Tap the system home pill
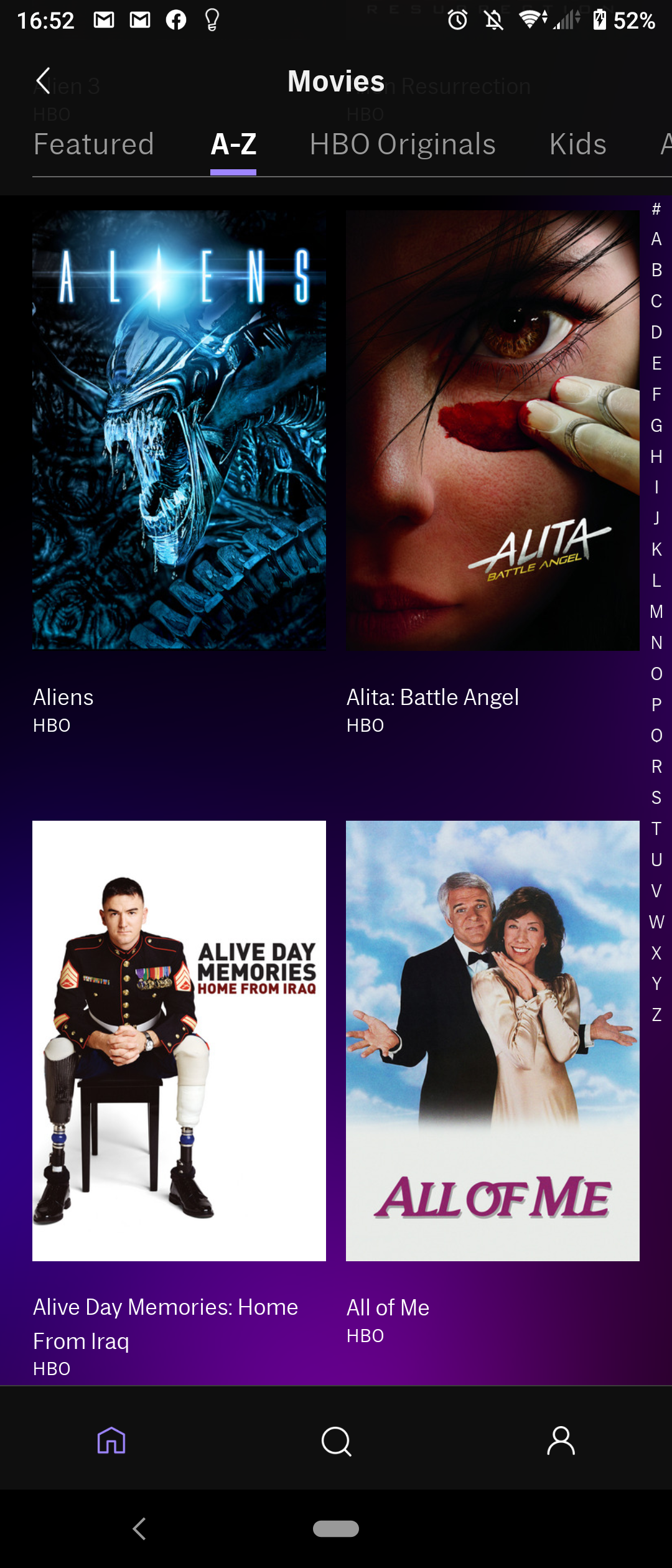This screenshot has width=672, height=1568. click(x=336, y=1528)
